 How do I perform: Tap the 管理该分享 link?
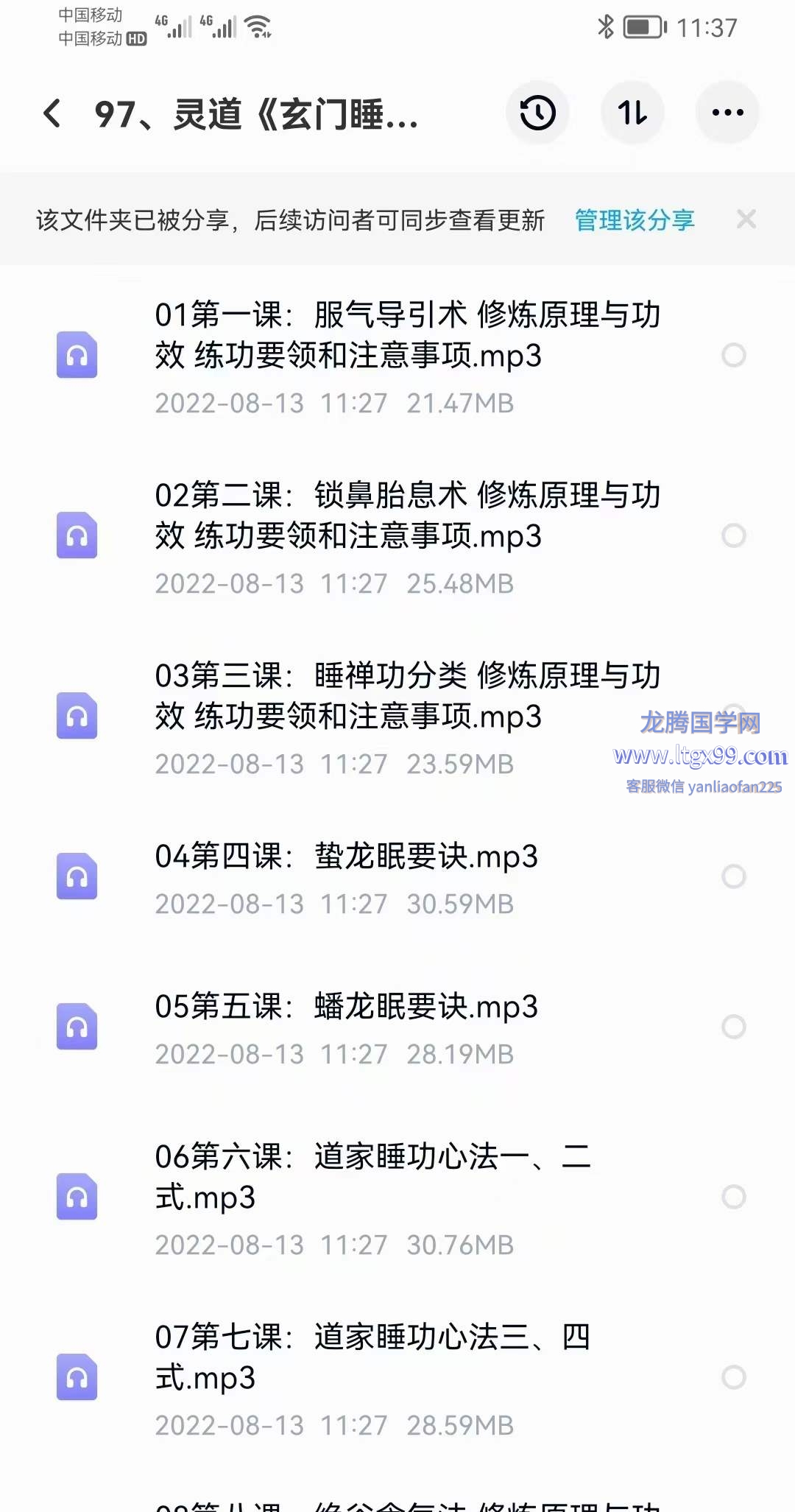tap(635, 219)
